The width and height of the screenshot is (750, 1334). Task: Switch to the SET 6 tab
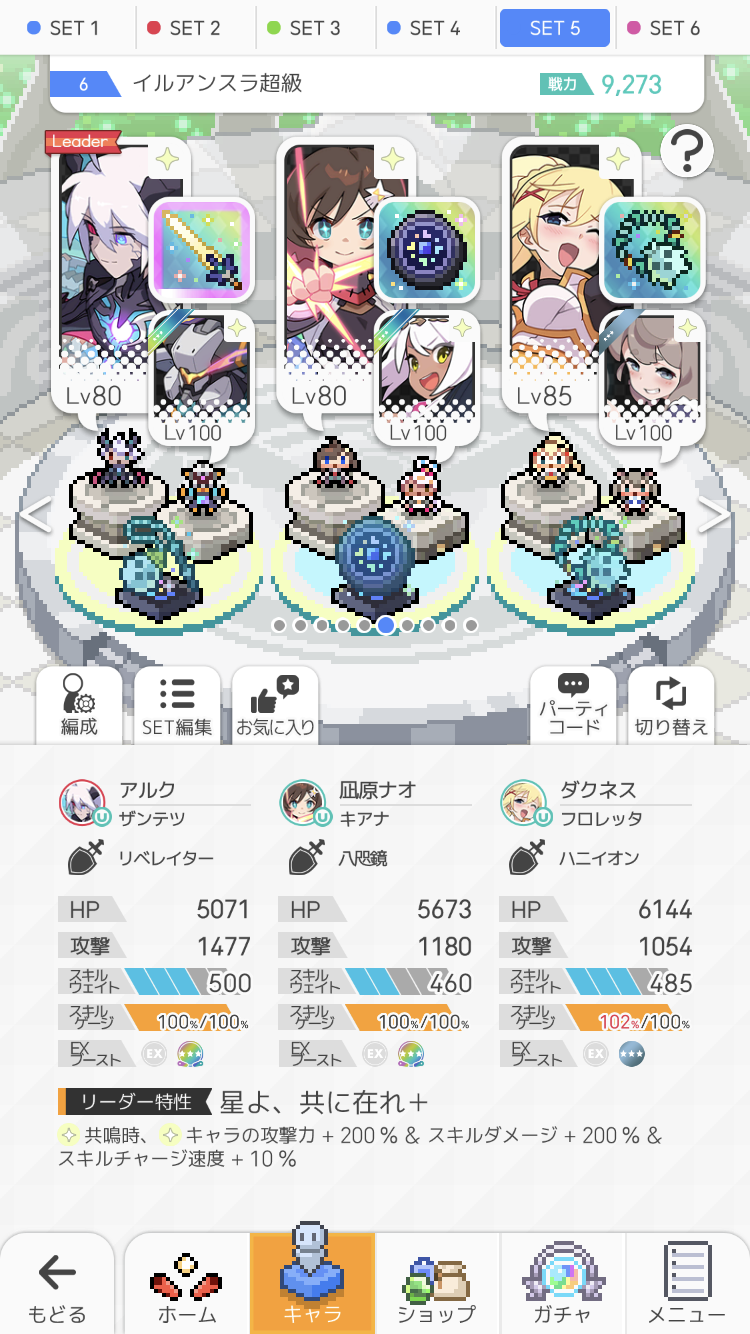[x=668, y=28]
